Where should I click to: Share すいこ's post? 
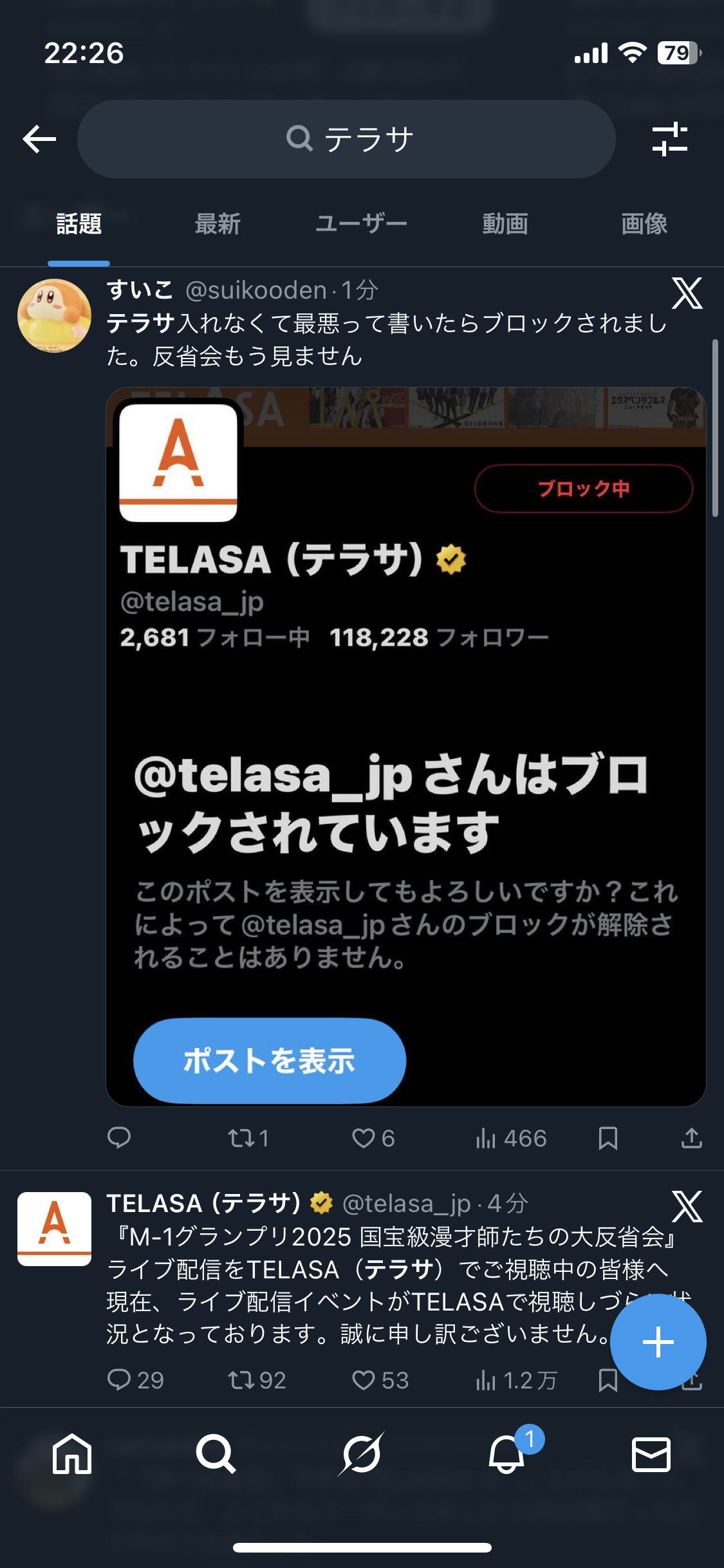click(x=691, y=1138)
